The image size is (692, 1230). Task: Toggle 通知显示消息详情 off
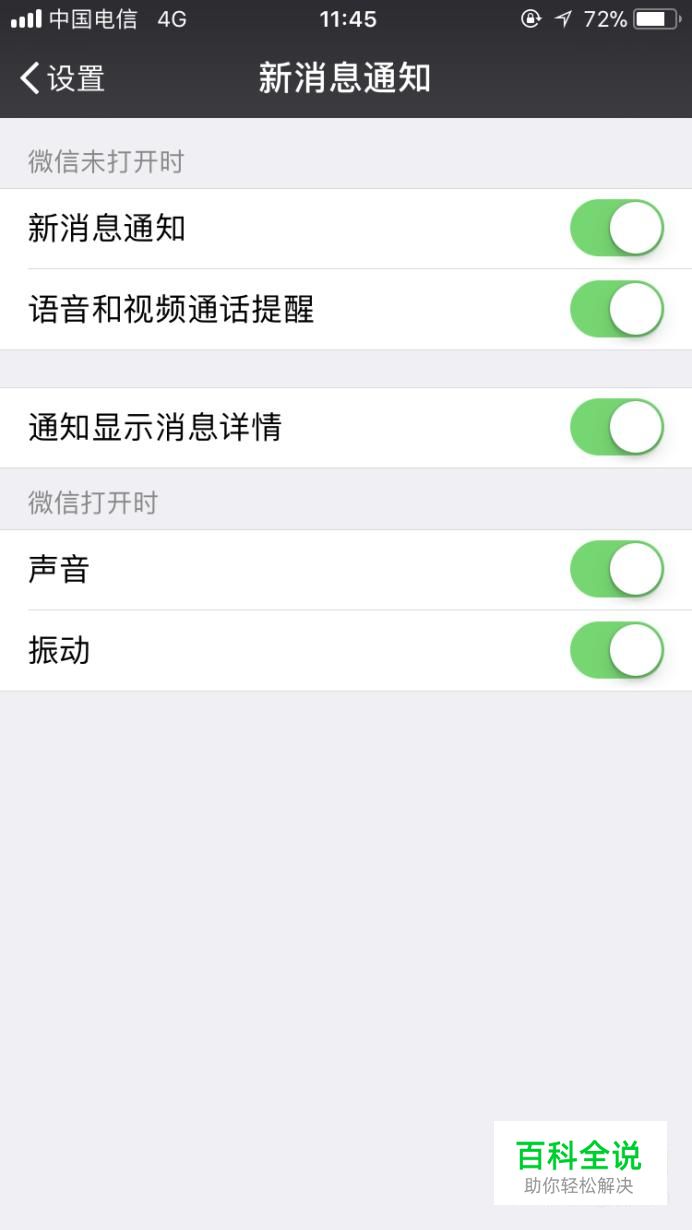coord(617,427)
